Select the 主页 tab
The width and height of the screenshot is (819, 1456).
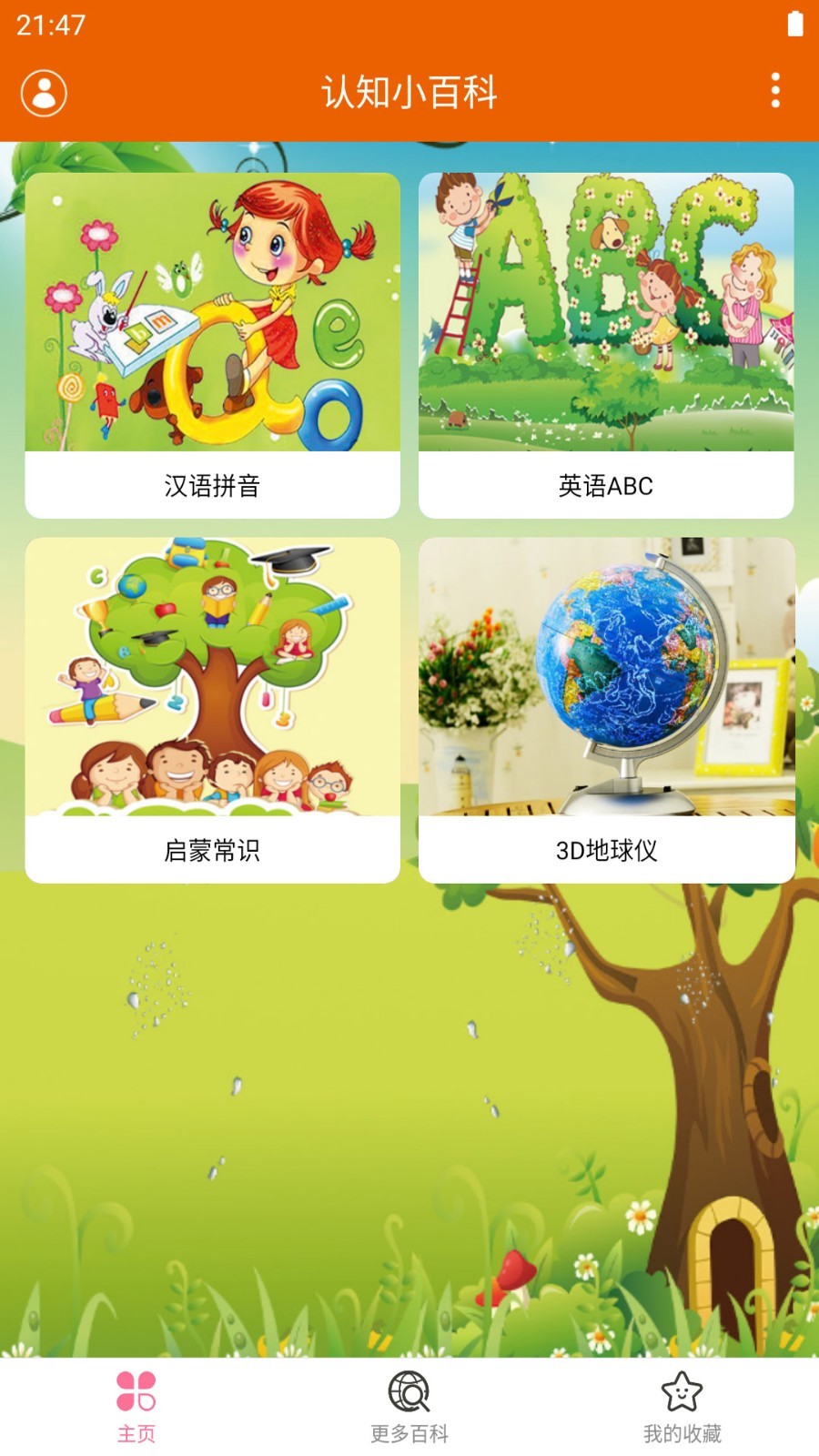coord(136,1408)
